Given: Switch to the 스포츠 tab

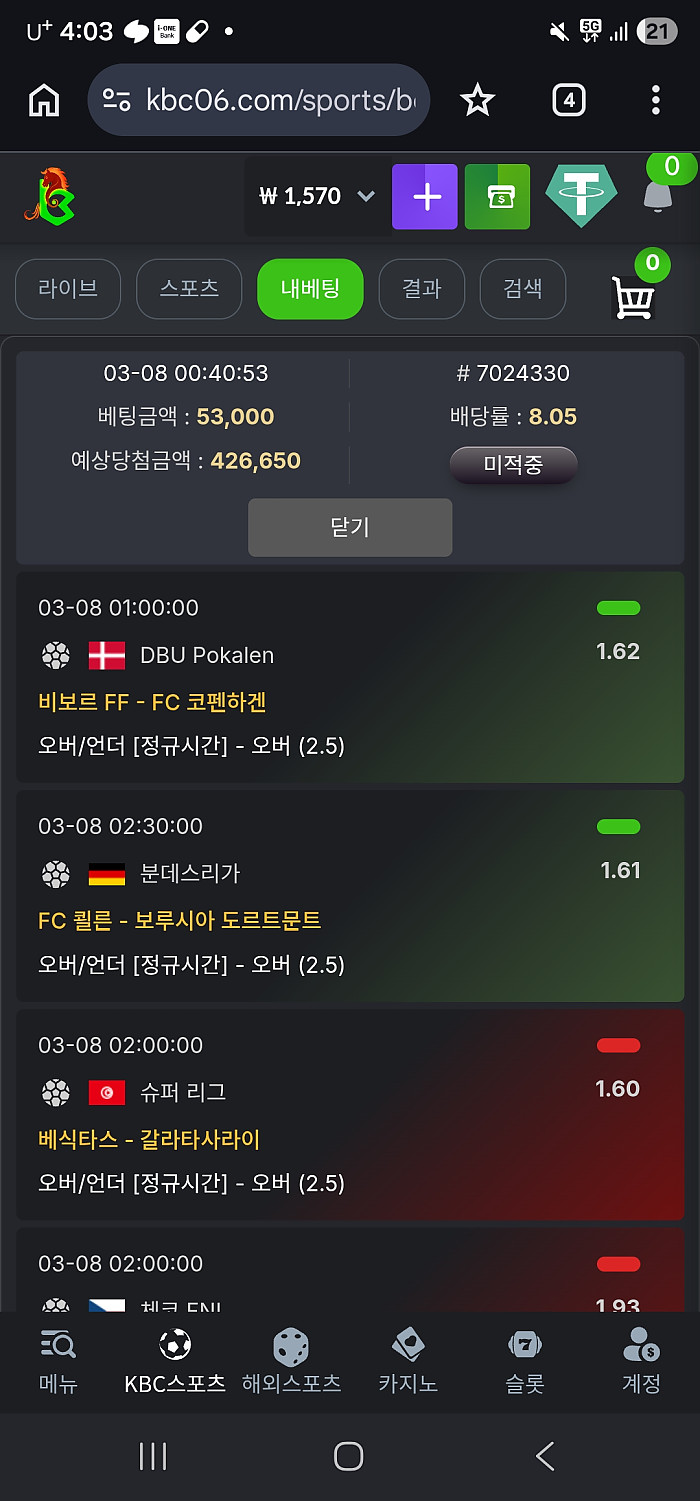Looking at the screenshot, I should [189, 289].
